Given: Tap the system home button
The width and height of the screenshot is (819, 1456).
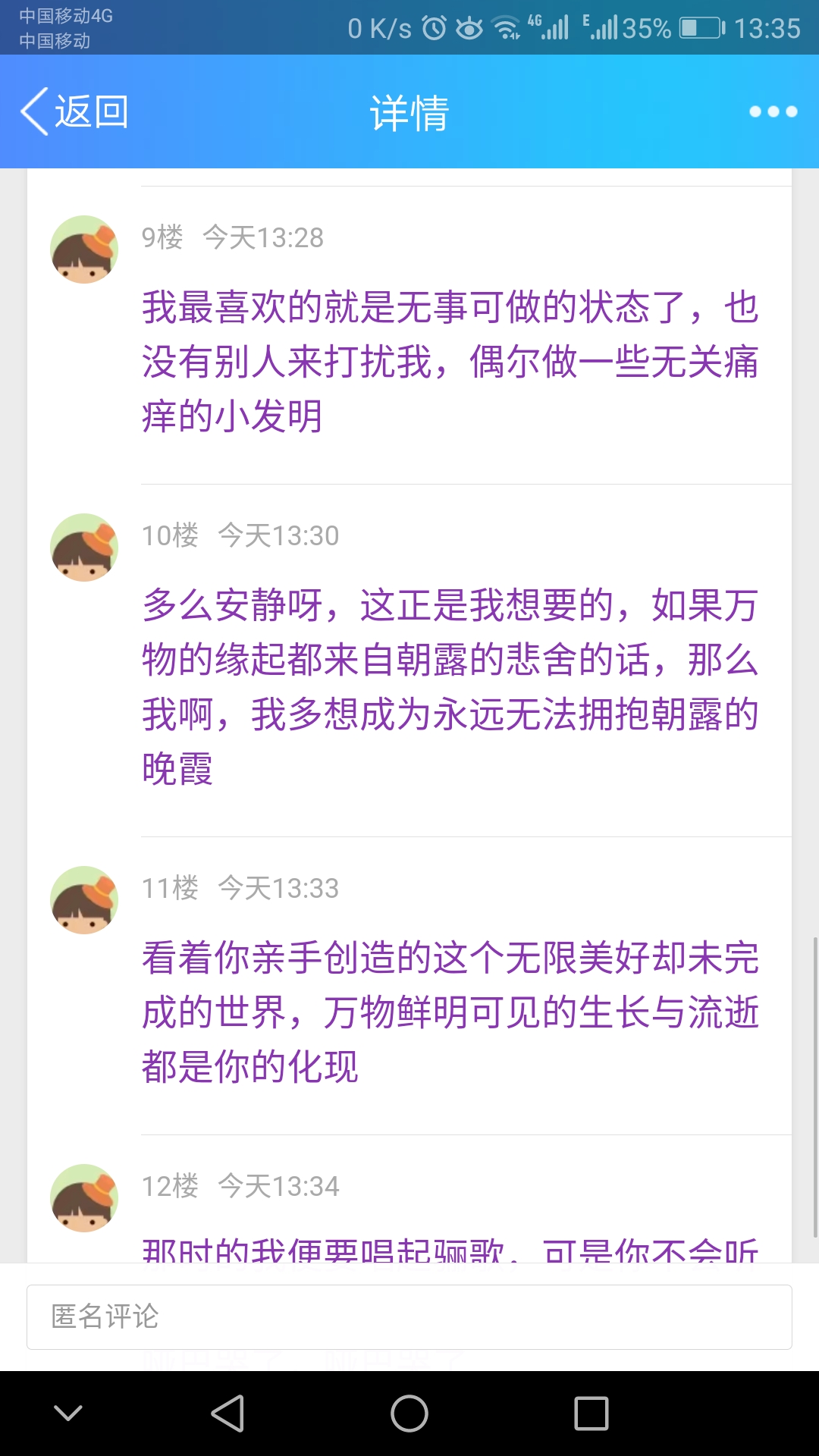Looking at the screenshot, I should pos(409,1414).
